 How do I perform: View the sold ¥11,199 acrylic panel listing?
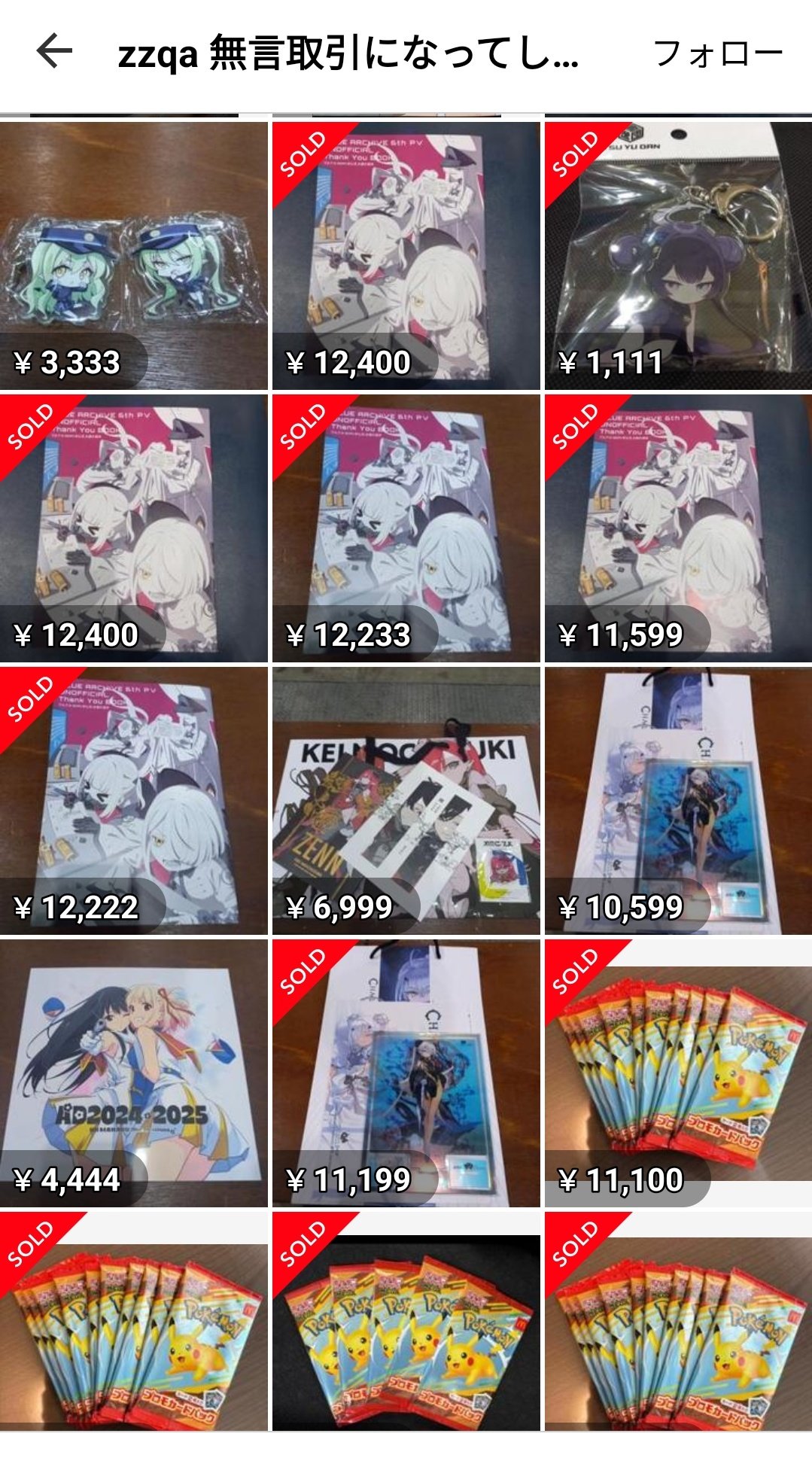click(x=406, y=1073)
